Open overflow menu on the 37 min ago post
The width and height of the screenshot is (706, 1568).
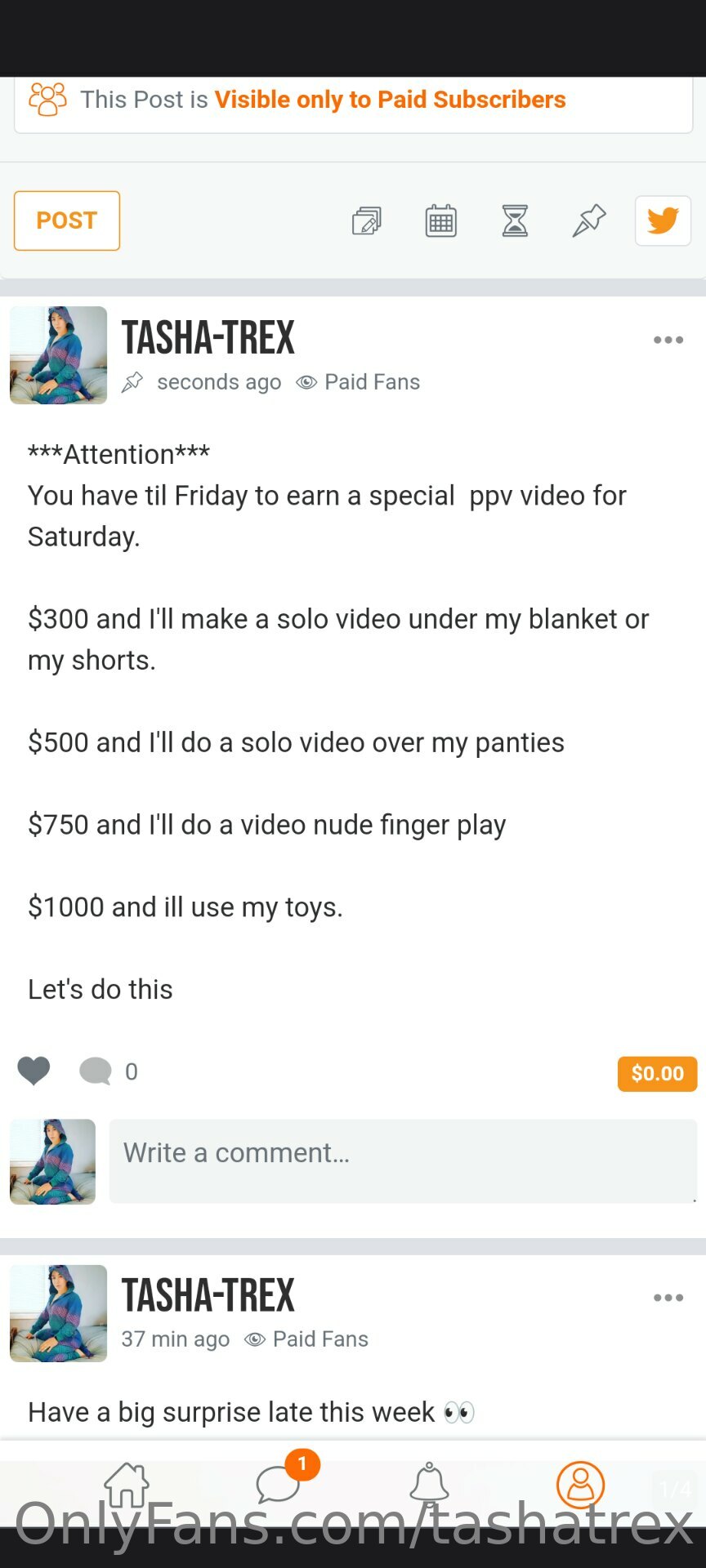point(668,1297)
